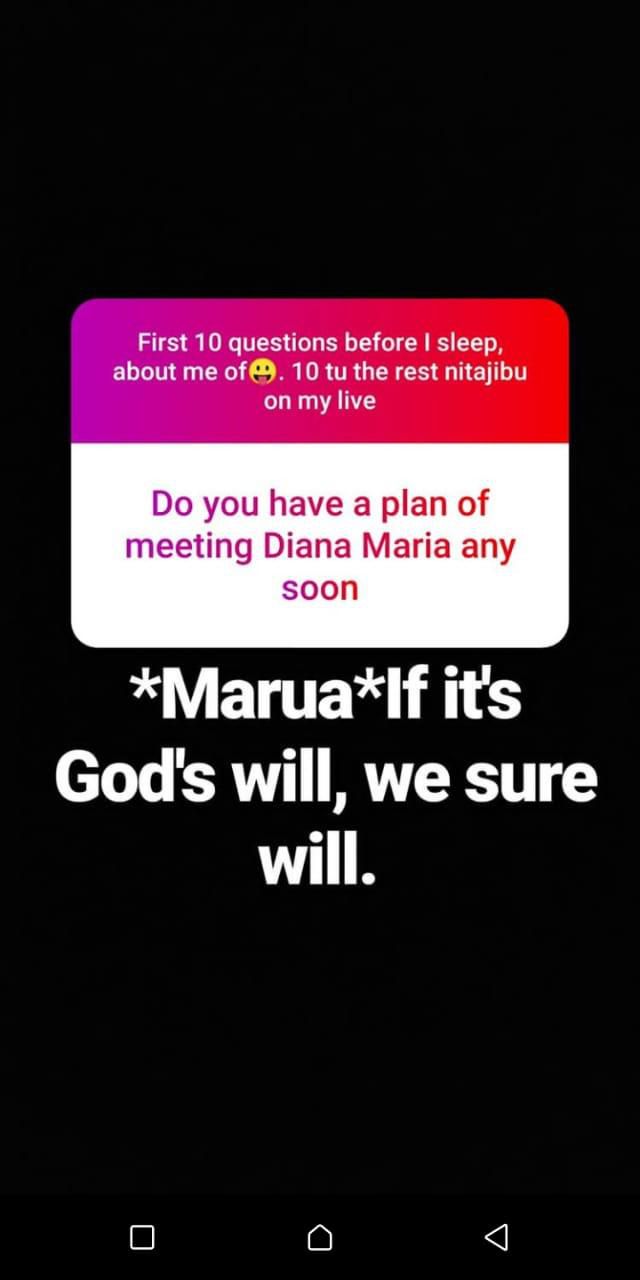Open the recent apps overview
640x1280 pixels.
click(x=142, y=1237)
